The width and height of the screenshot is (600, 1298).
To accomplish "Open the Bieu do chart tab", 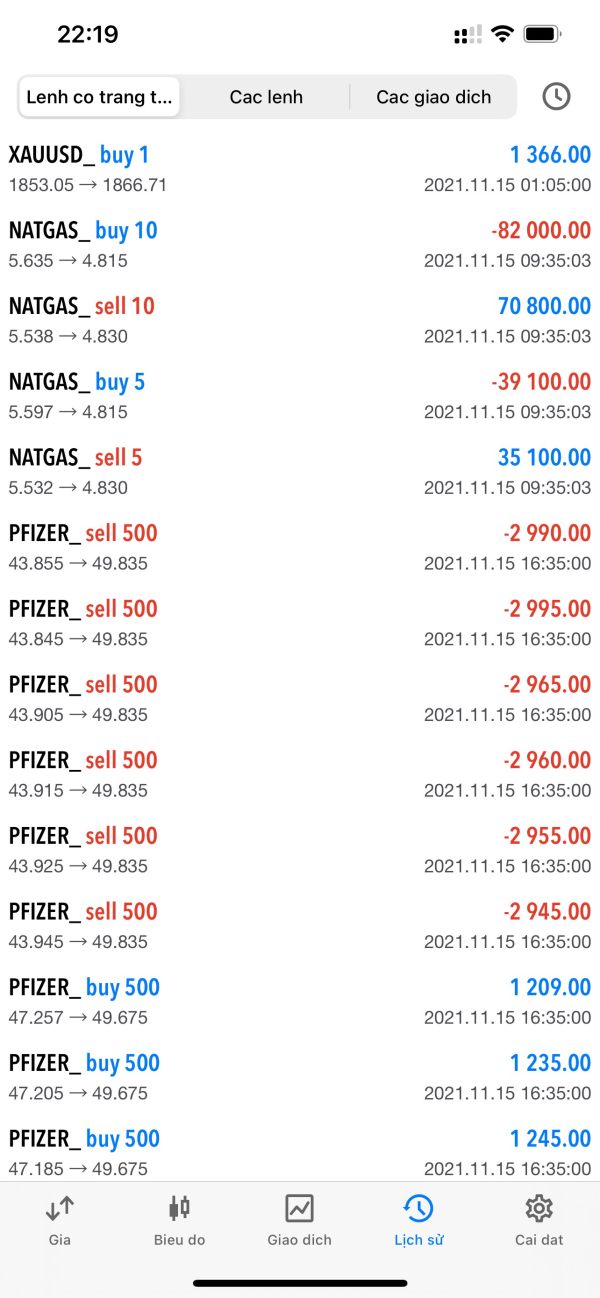I will click(x=179, y=1220).
